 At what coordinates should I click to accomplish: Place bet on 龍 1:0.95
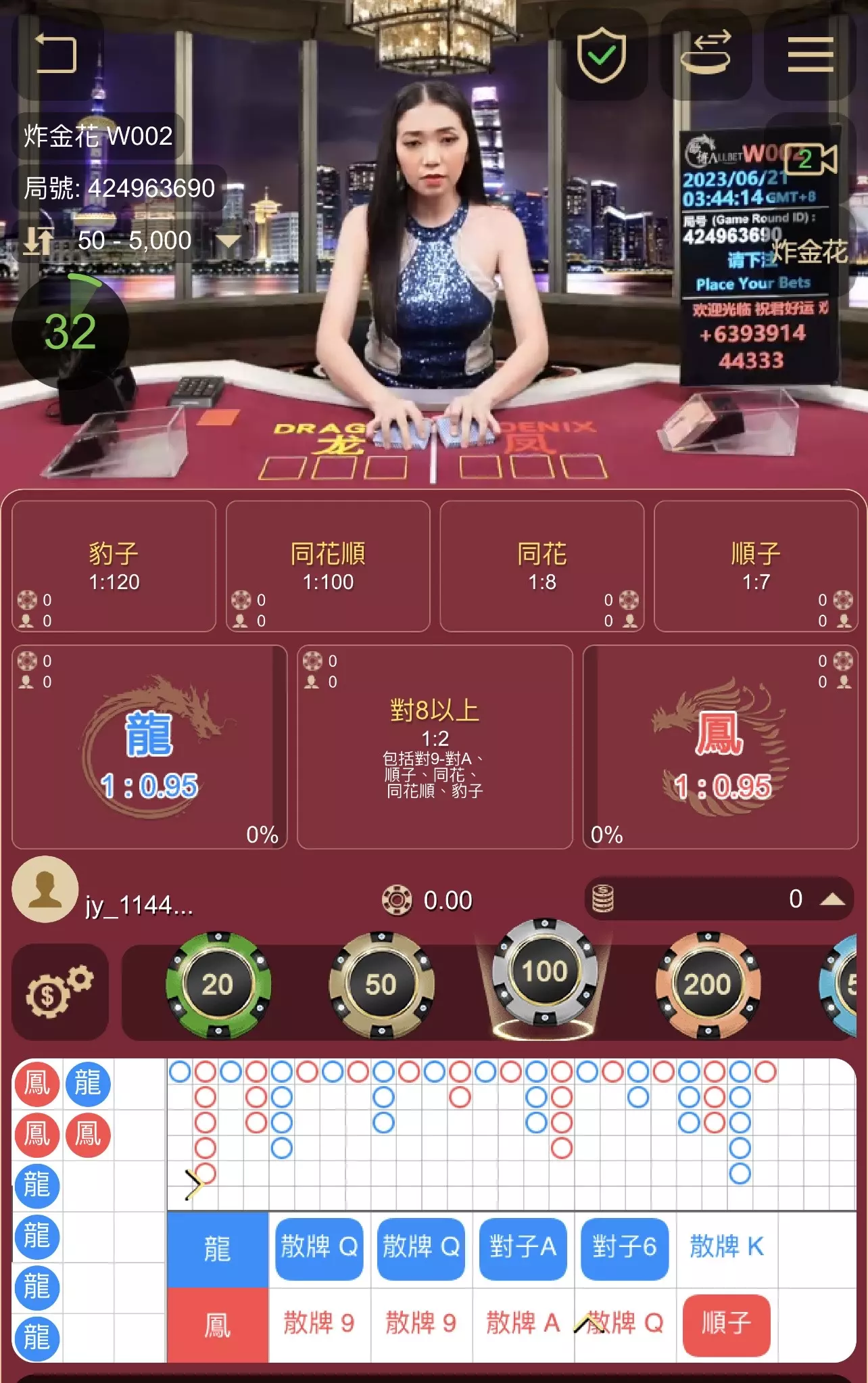(149, 747)
